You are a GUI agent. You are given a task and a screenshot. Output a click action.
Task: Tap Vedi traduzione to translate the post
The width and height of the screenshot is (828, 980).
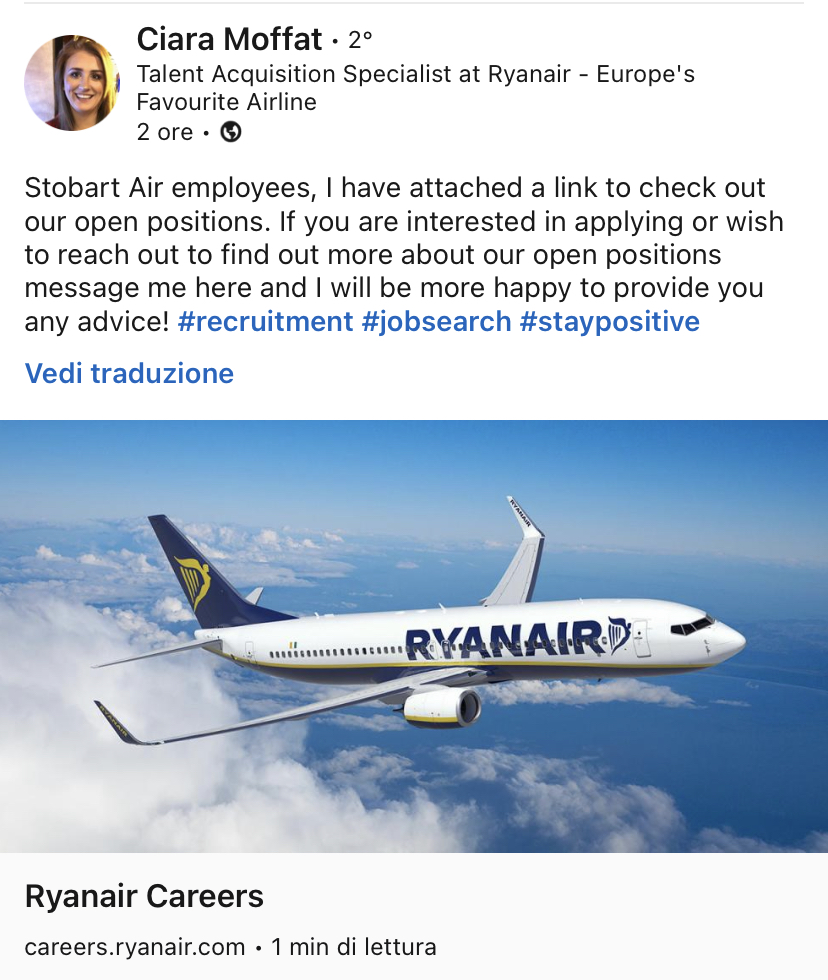129,374
